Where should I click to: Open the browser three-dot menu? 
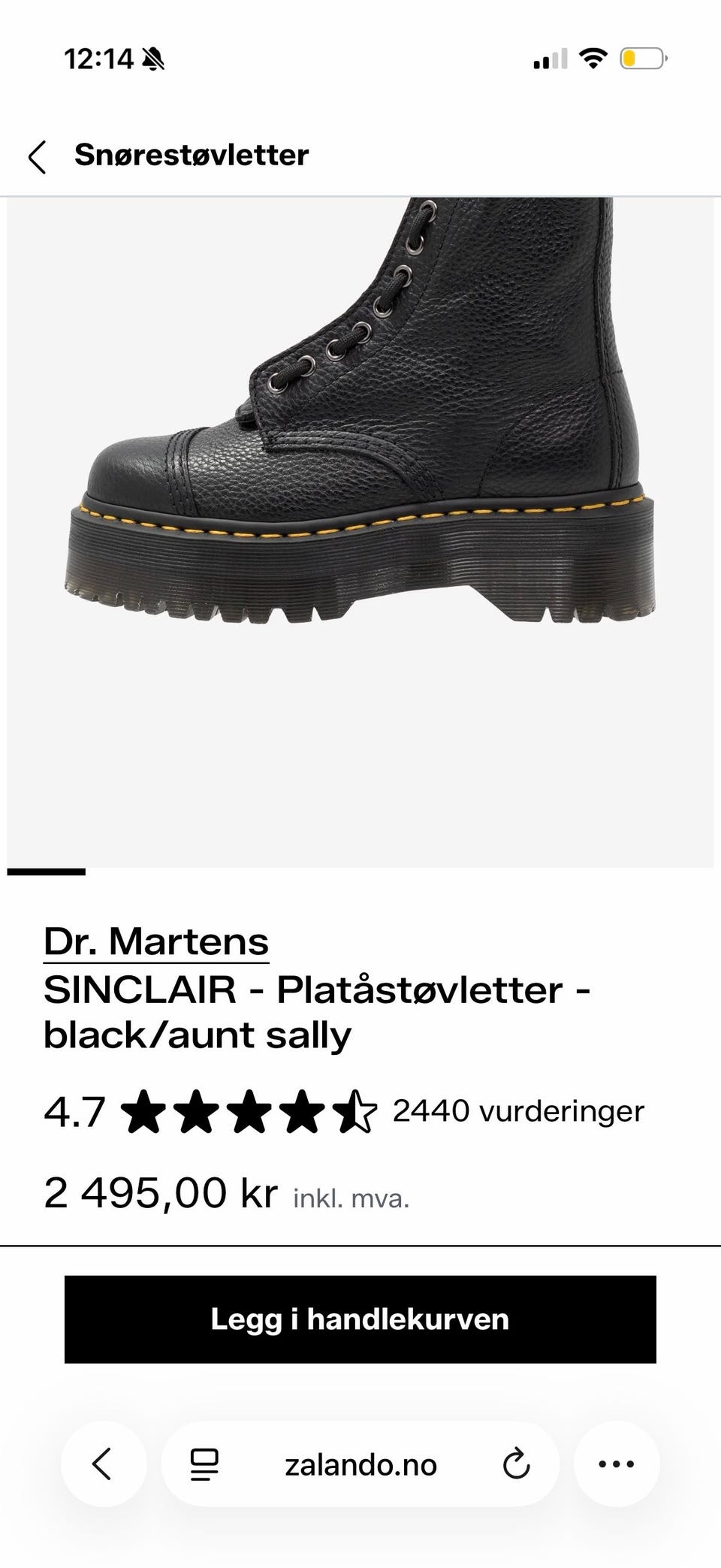pyautogui.click(x=617, y=1464)
